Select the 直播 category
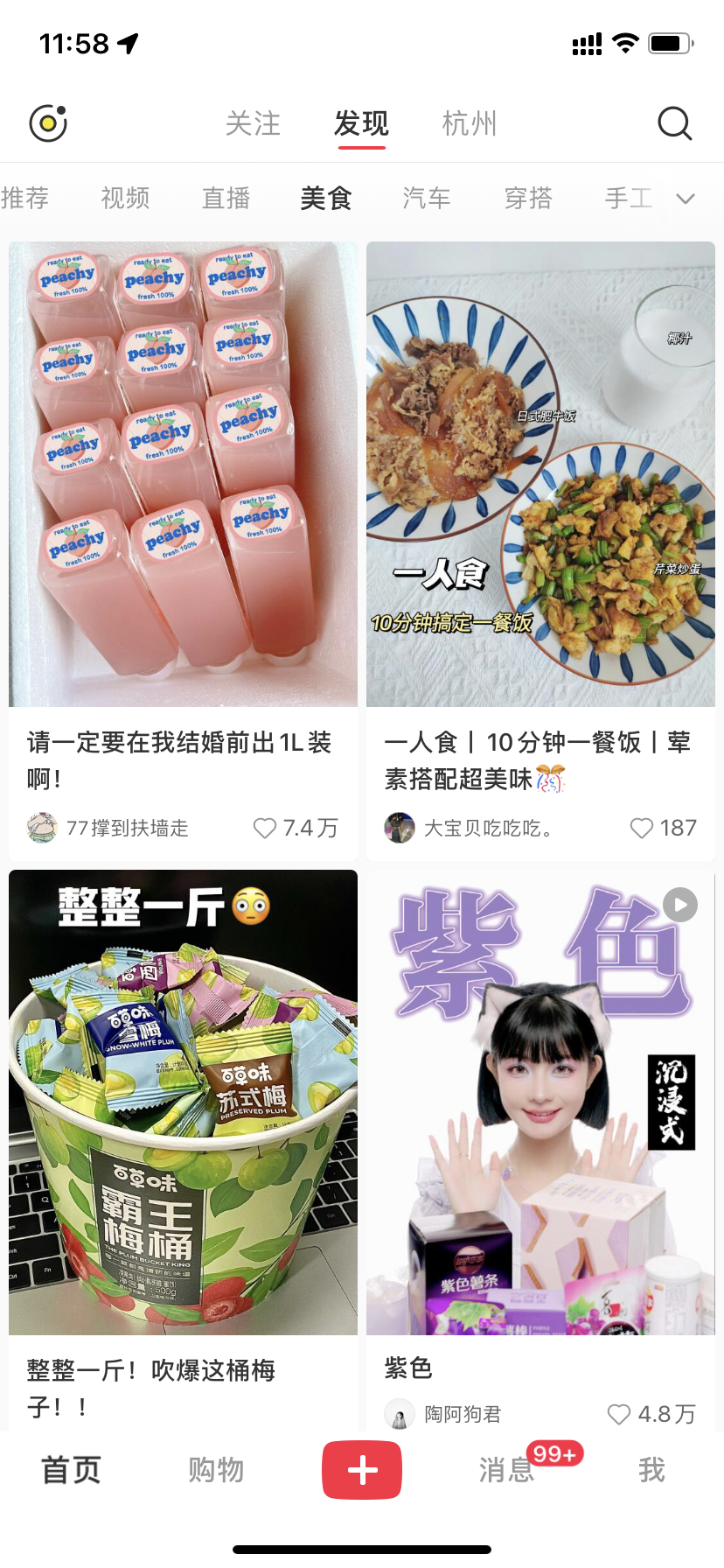The image size is (724, 1568). (x=225, y=199)
